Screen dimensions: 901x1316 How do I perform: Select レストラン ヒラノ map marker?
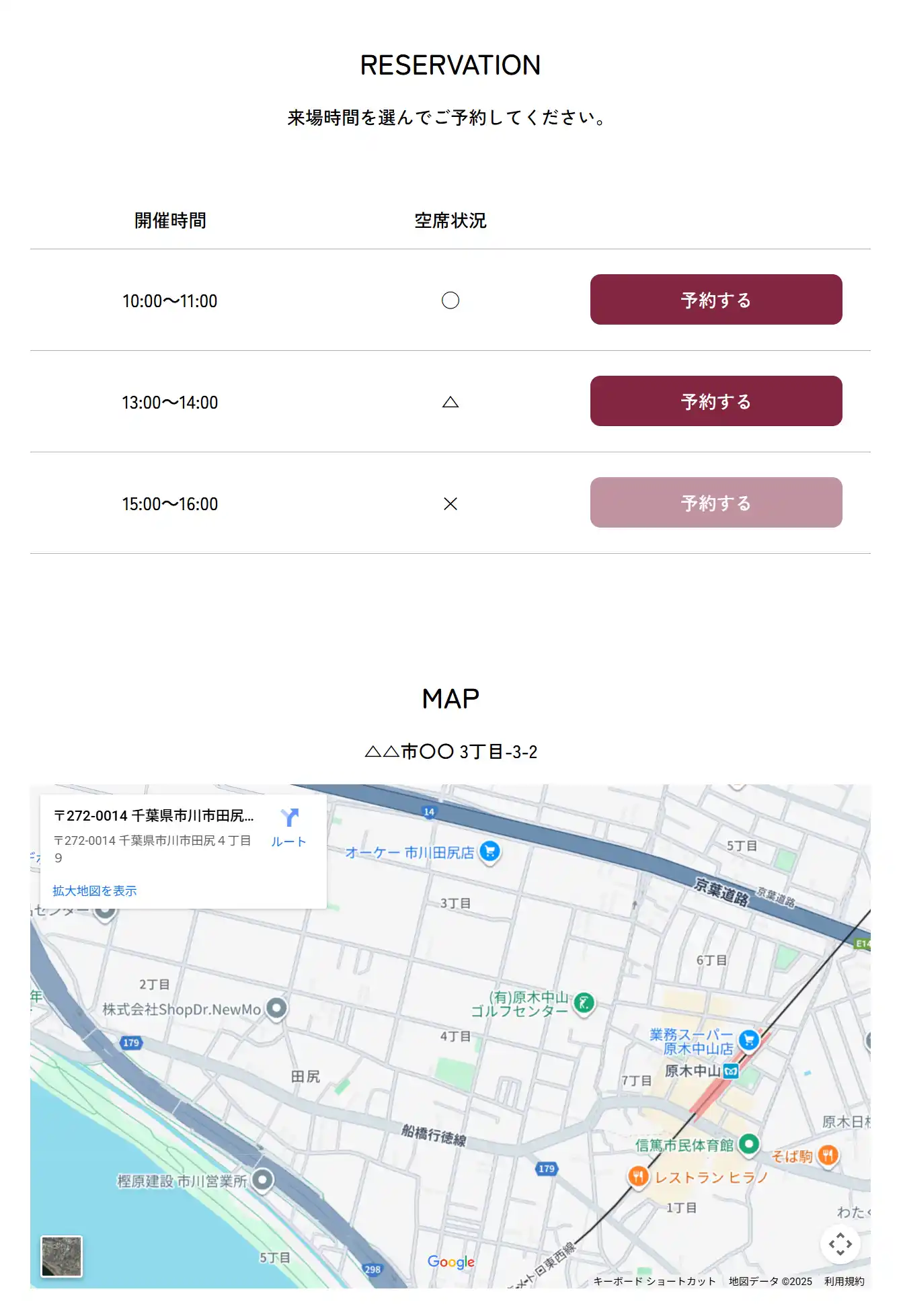[638, 1176]
